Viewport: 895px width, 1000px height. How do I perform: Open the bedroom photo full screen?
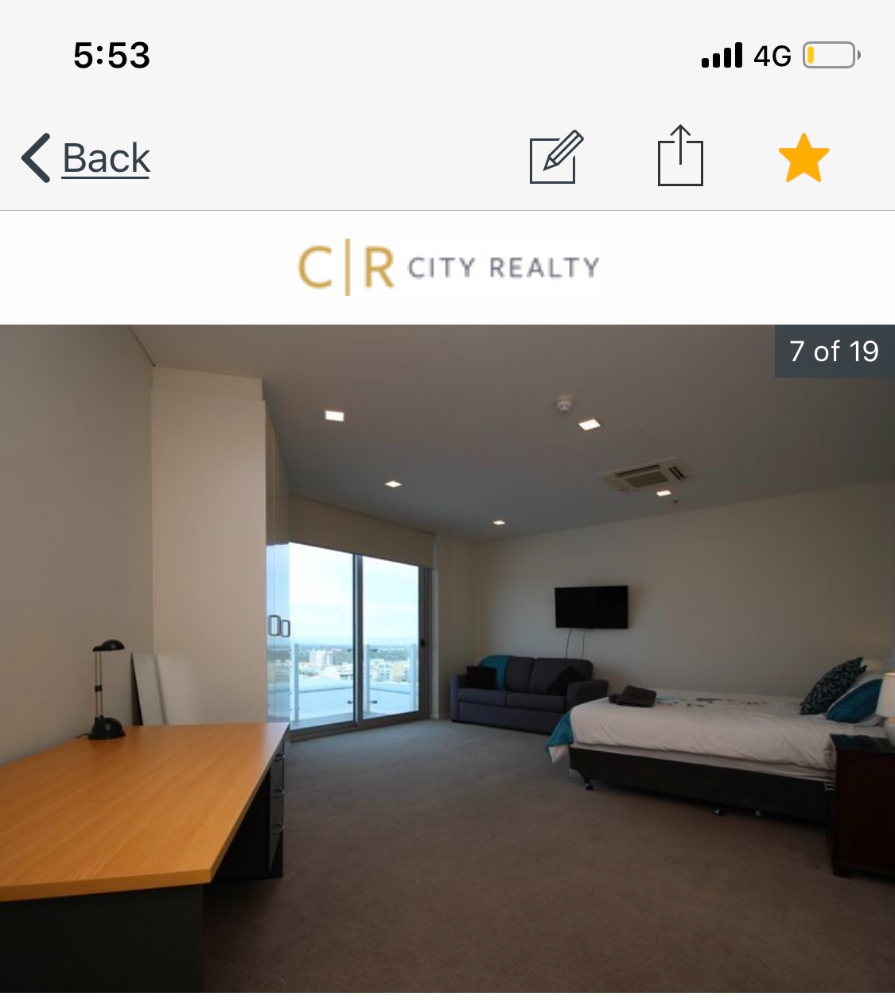point(447,660)
